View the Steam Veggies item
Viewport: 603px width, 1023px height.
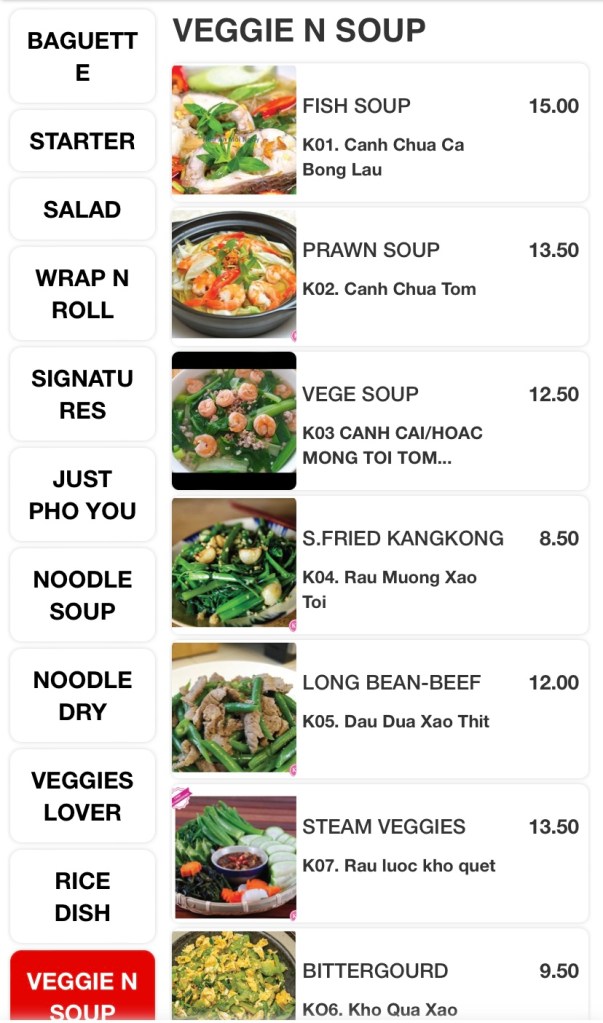coord(380,851)
